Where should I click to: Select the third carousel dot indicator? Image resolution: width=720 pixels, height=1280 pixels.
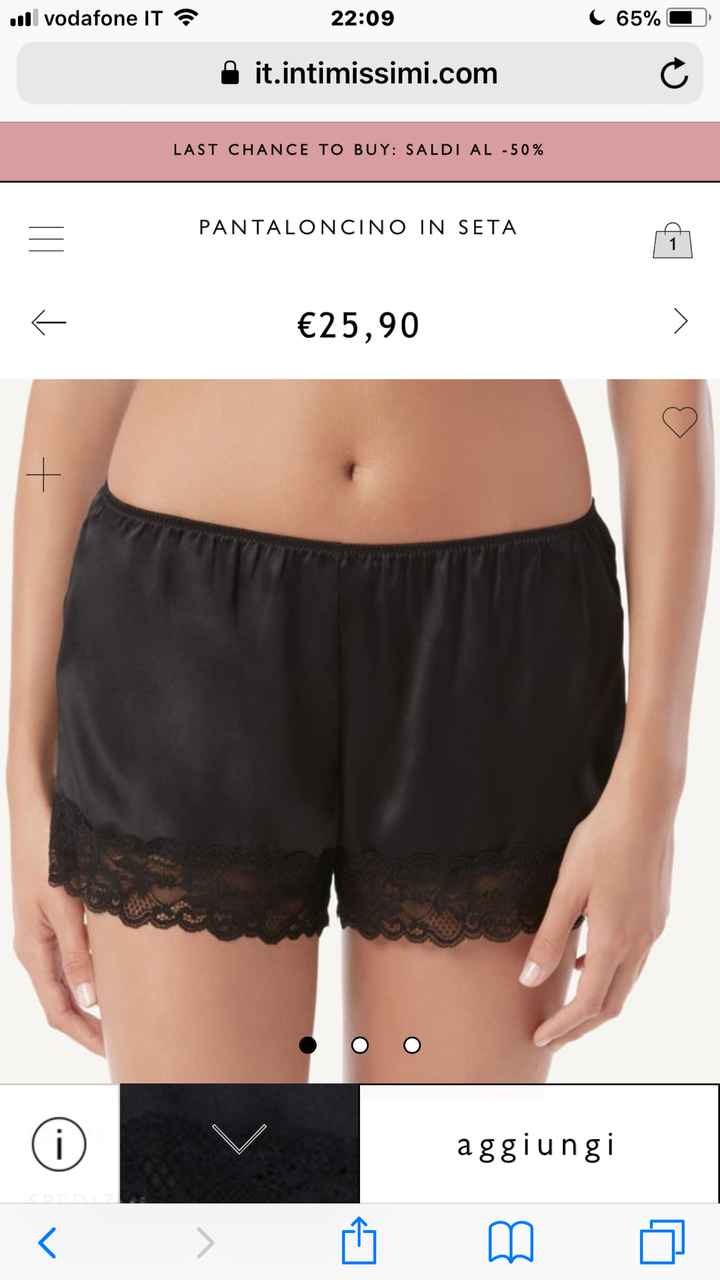point(411,1045)
